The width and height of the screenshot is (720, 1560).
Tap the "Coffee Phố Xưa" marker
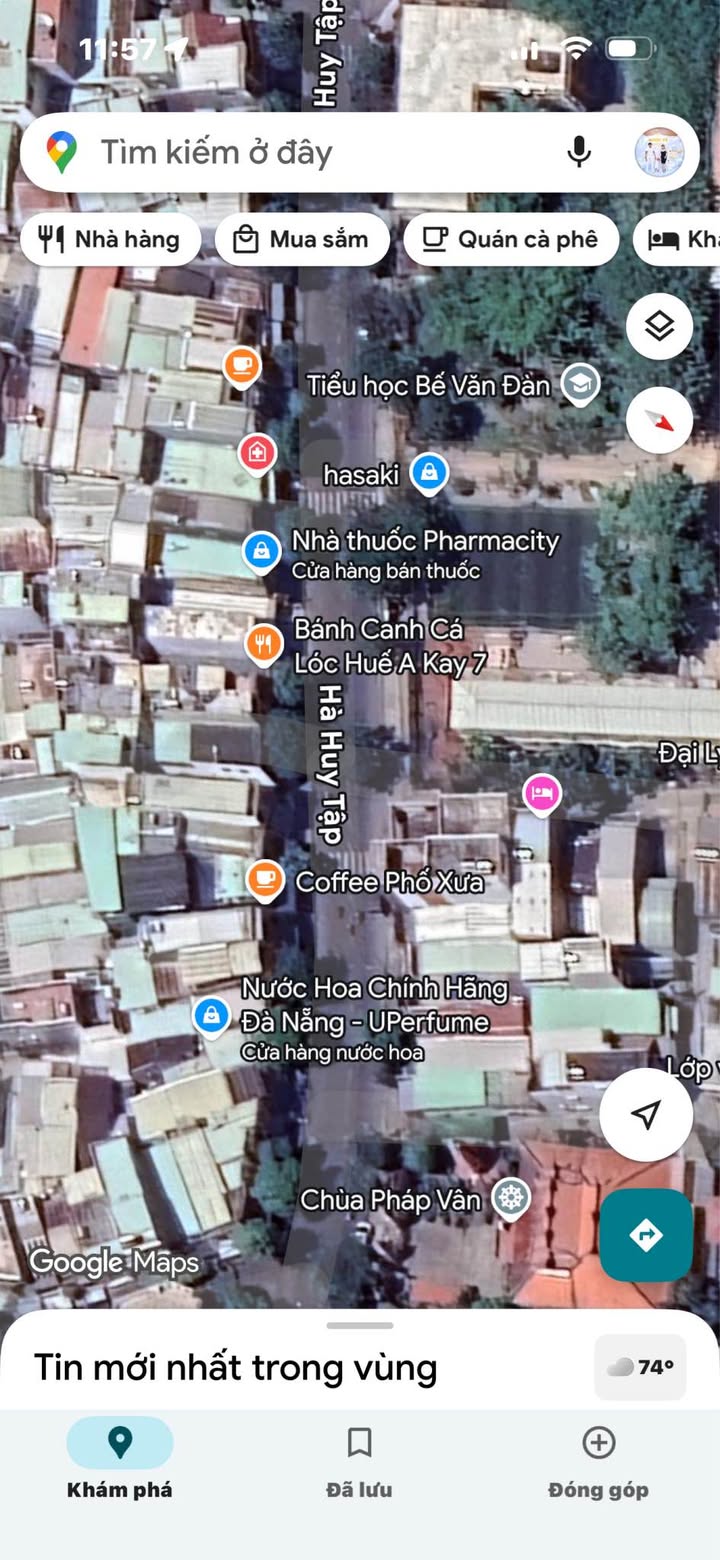pos(264,881)
